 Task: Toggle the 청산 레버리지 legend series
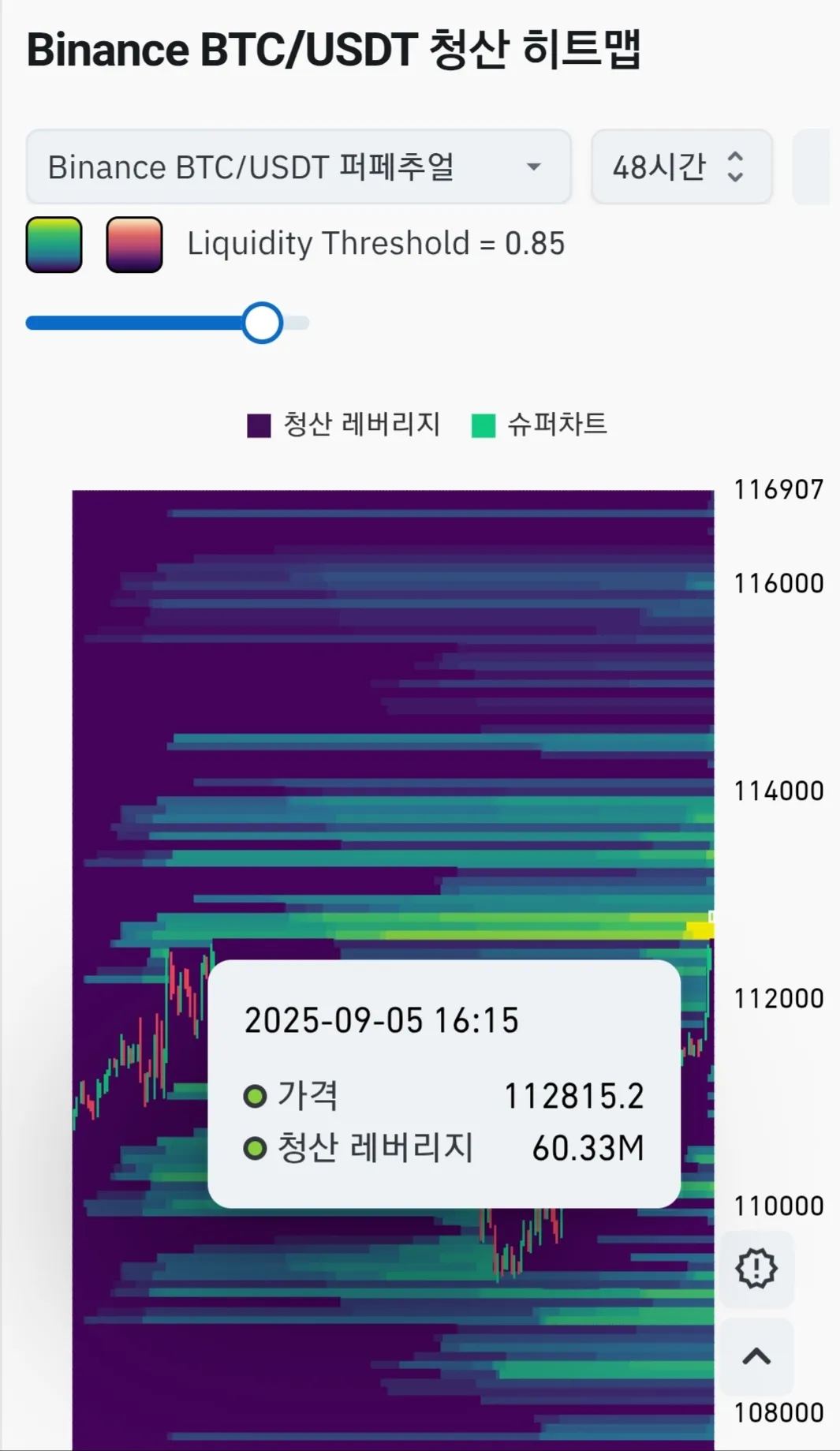344,425
